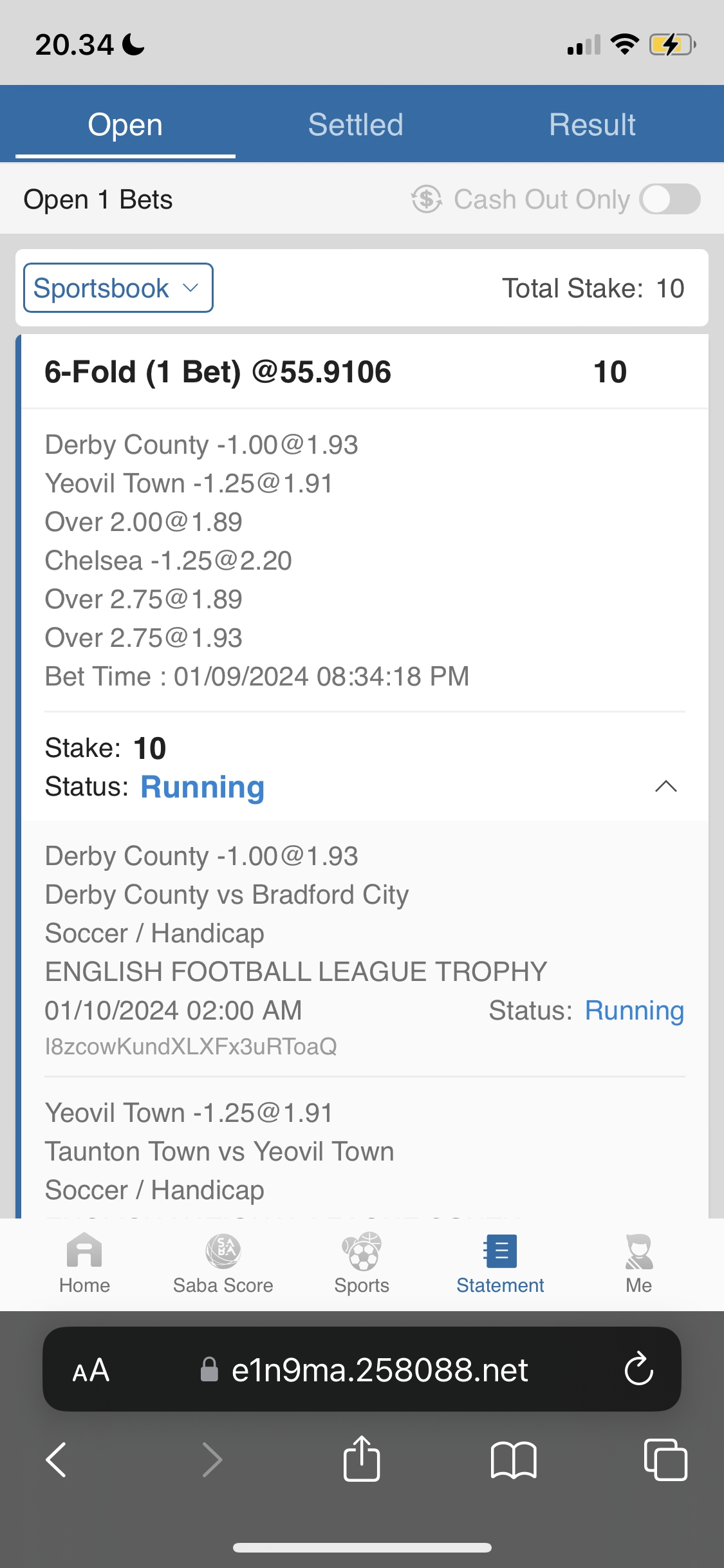Open Safari bookmarks
This screenshot has width=724, height=1568.
pos(513,1459)
